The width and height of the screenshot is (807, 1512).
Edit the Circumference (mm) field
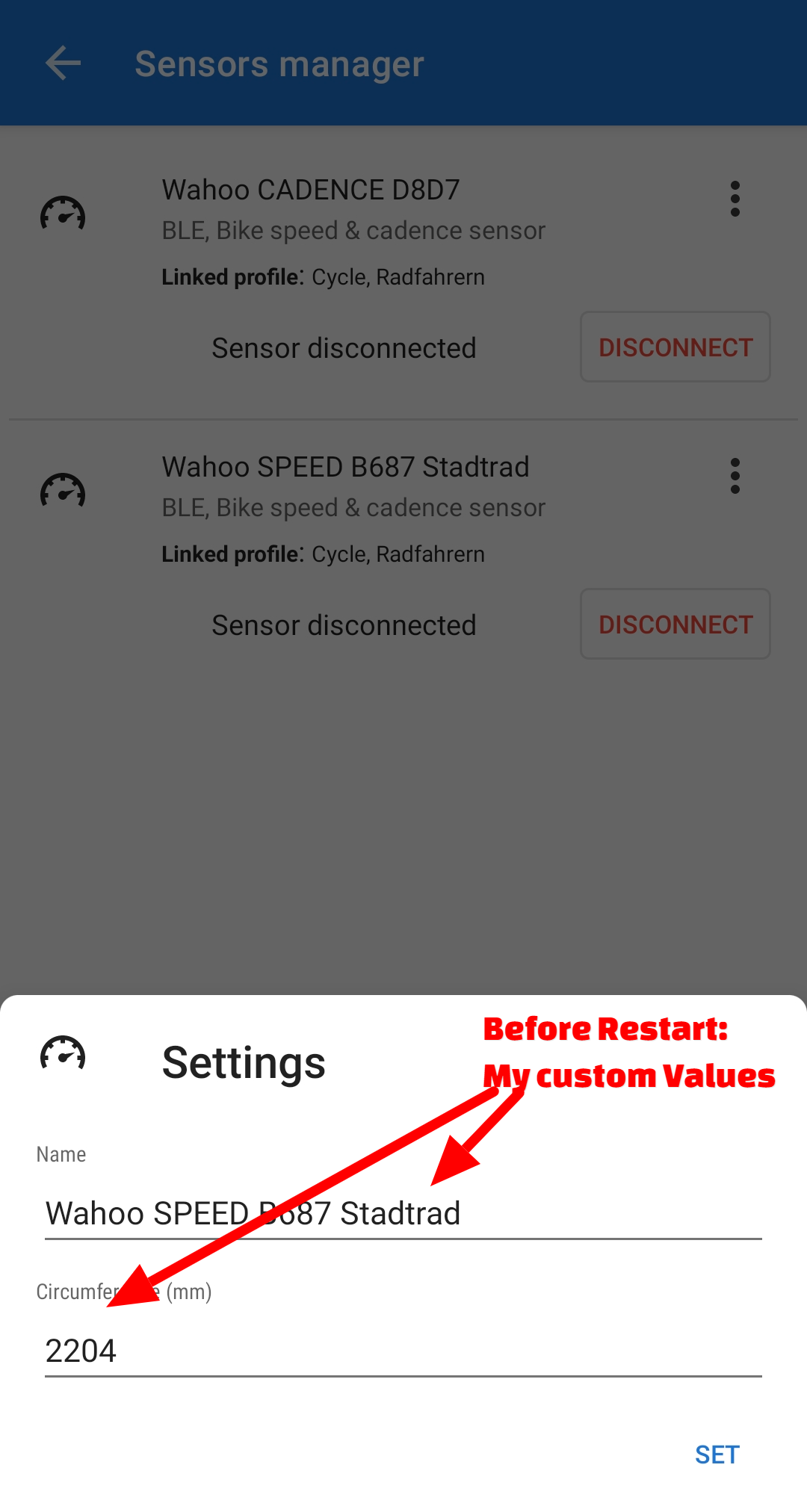click(403, 1351)
